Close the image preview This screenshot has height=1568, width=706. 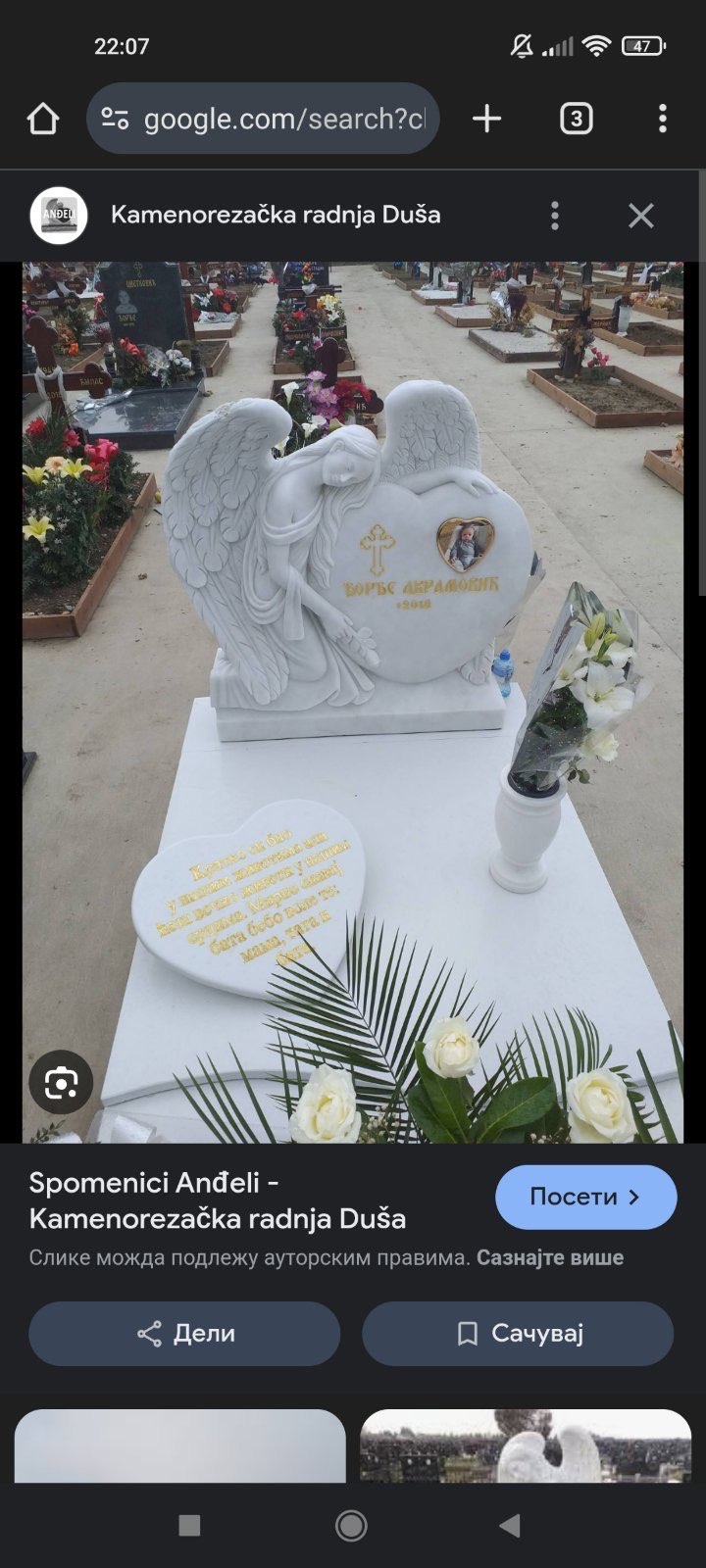click(x=641, y=216)
